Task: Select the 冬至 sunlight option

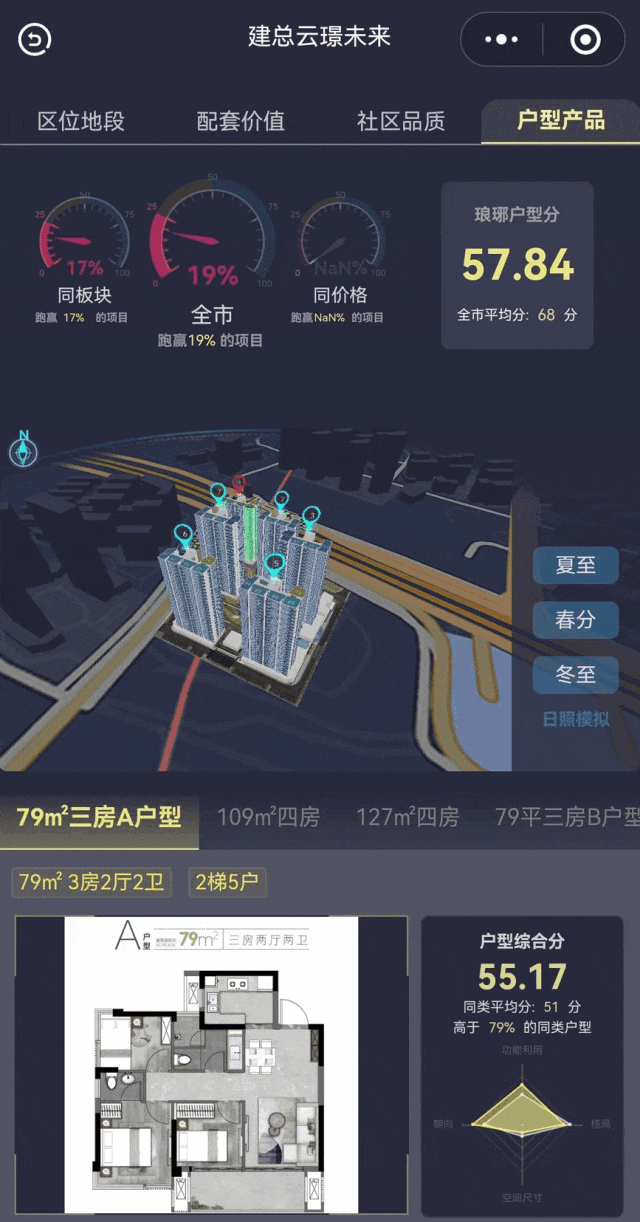Action: click(576, 675)
